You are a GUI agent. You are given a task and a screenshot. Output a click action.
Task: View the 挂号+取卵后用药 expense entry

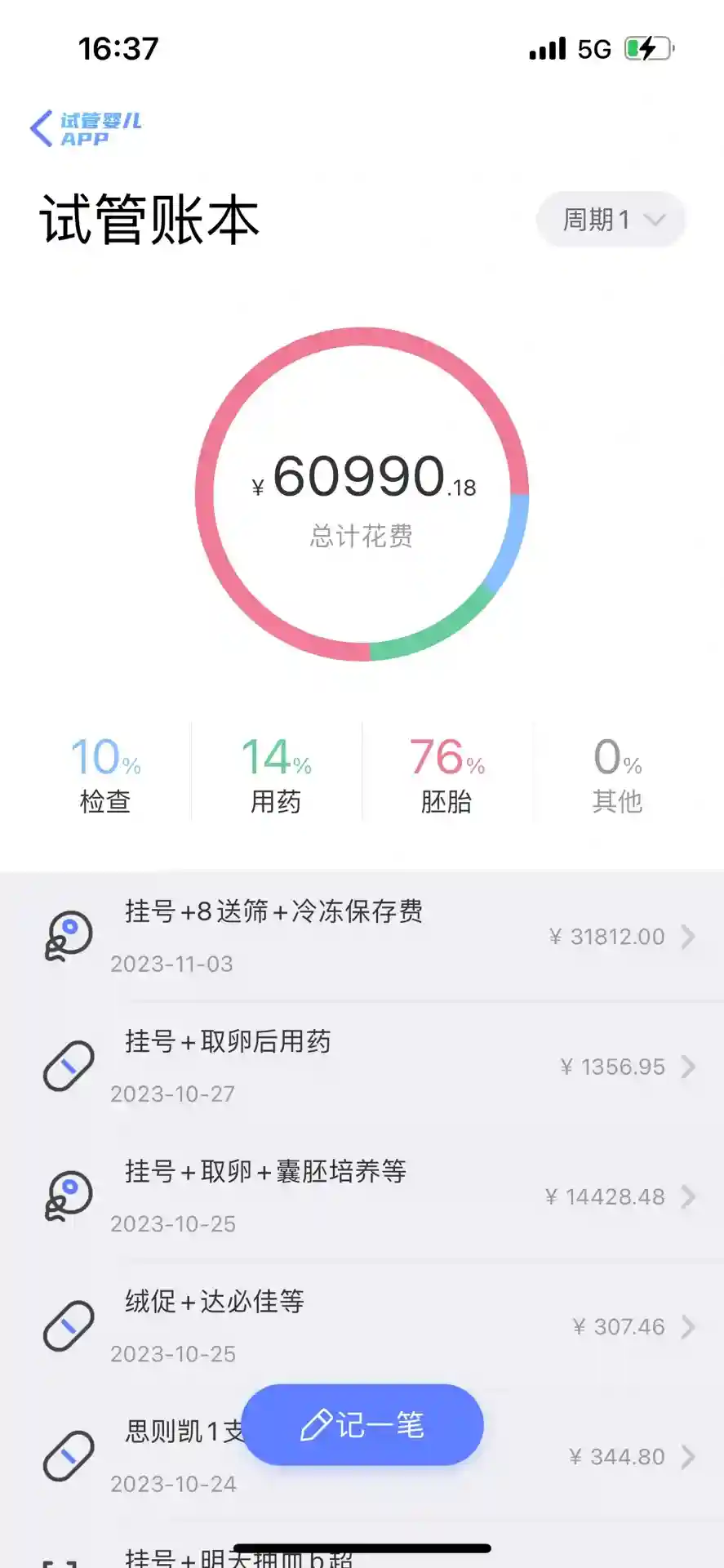367,1067
